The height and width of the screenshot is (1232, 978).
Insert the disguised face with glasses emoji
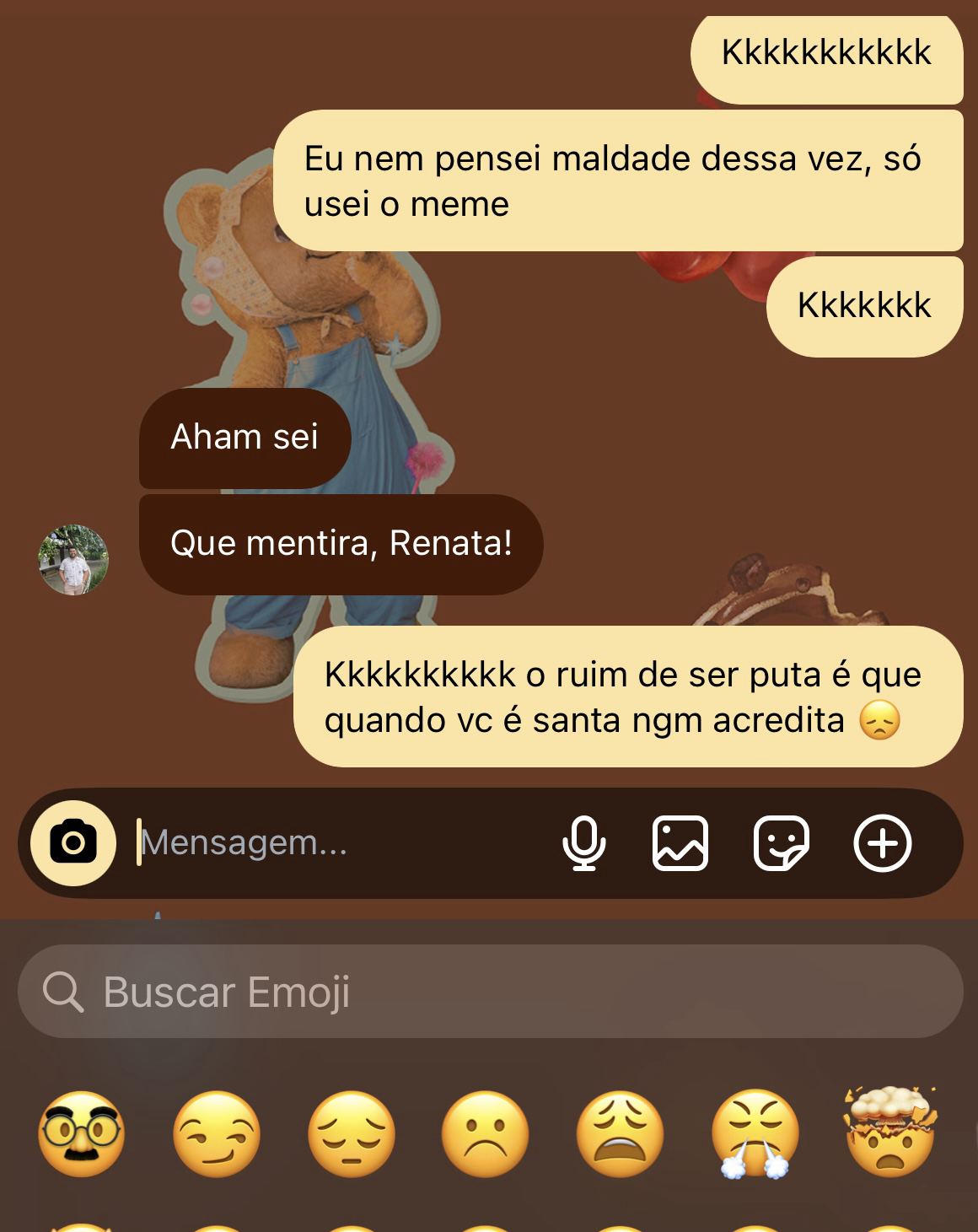click(x=82, y=1134)
